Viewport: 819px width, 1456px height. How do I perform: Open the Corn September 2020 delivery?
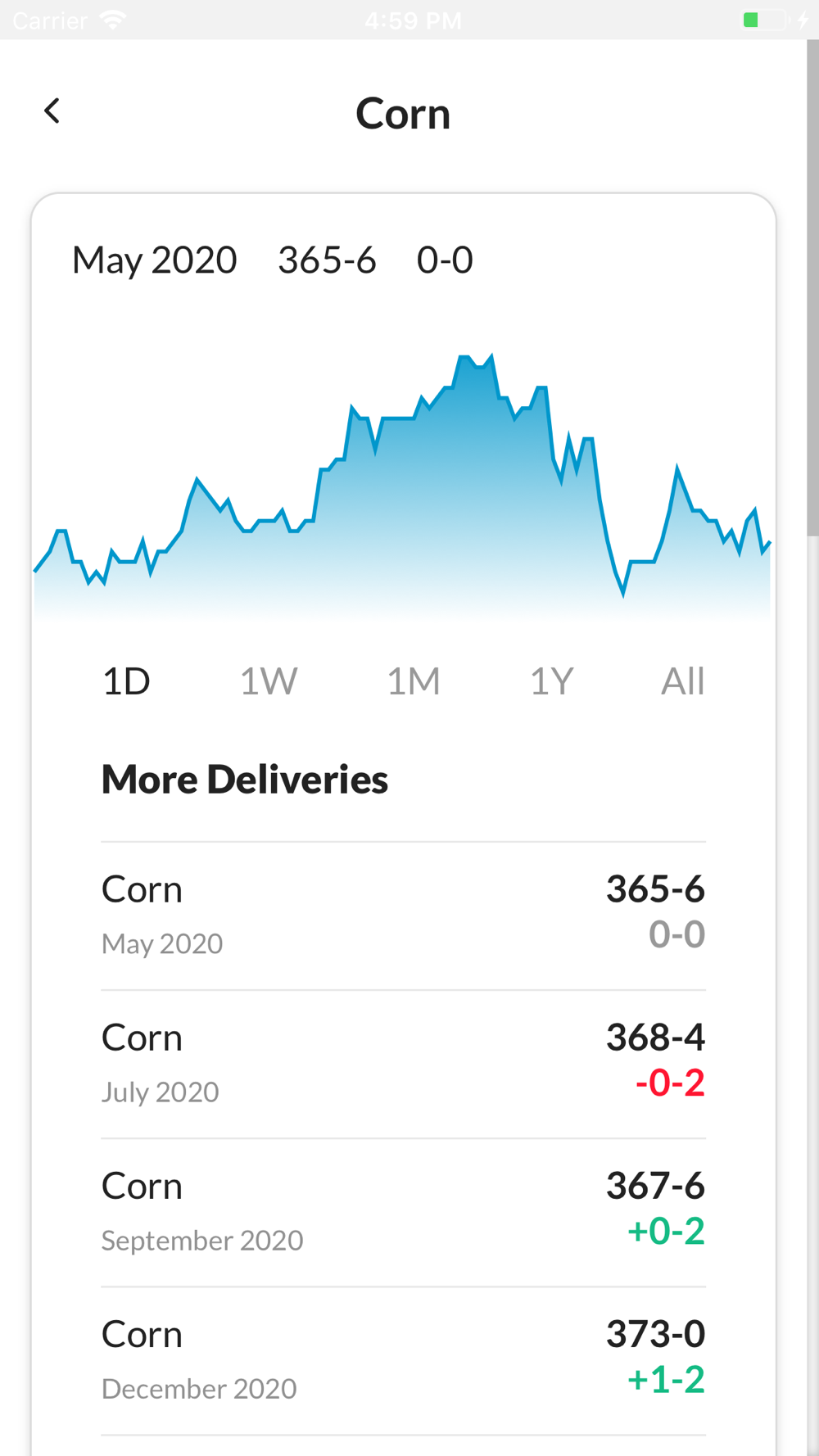point(403,1213)
